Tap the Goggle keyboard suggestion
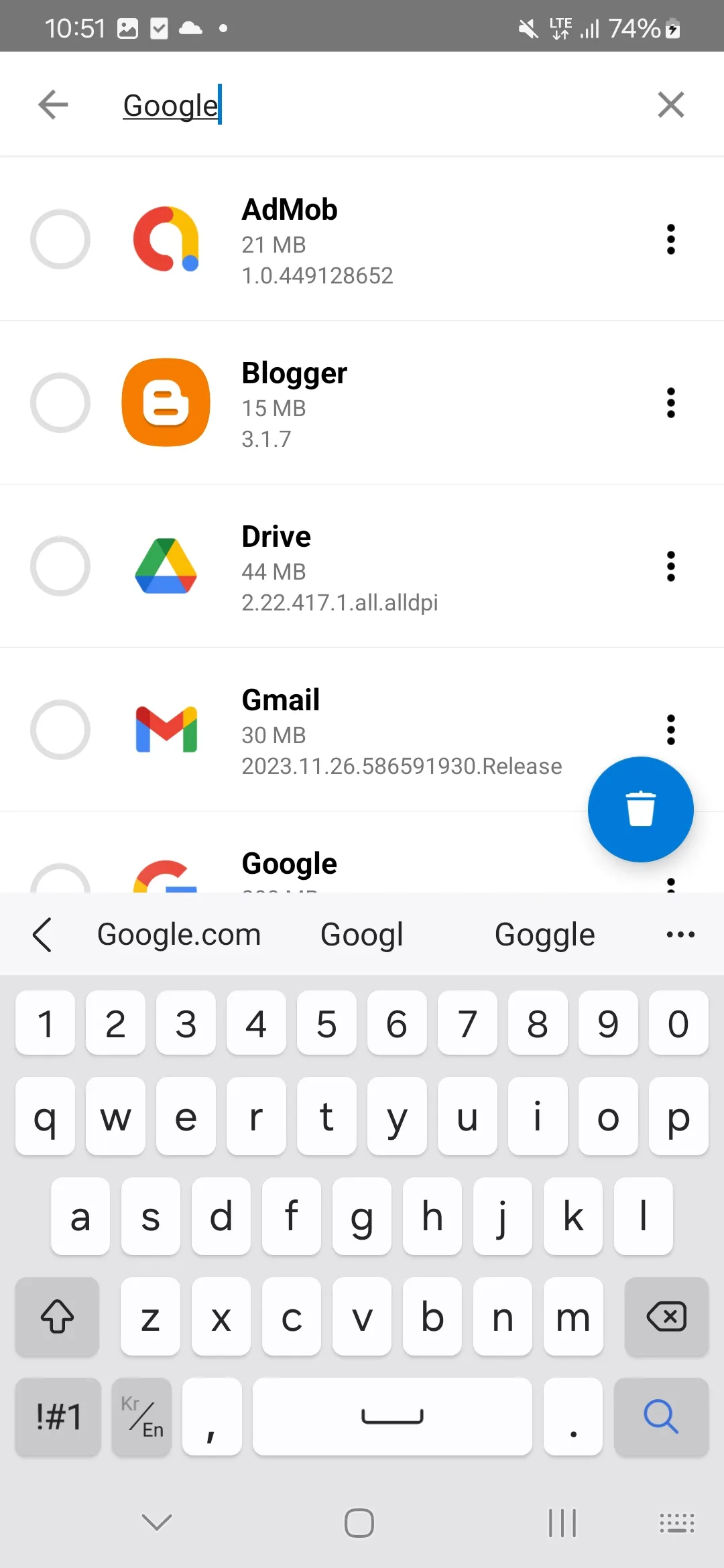 click(x=544, y=933)
